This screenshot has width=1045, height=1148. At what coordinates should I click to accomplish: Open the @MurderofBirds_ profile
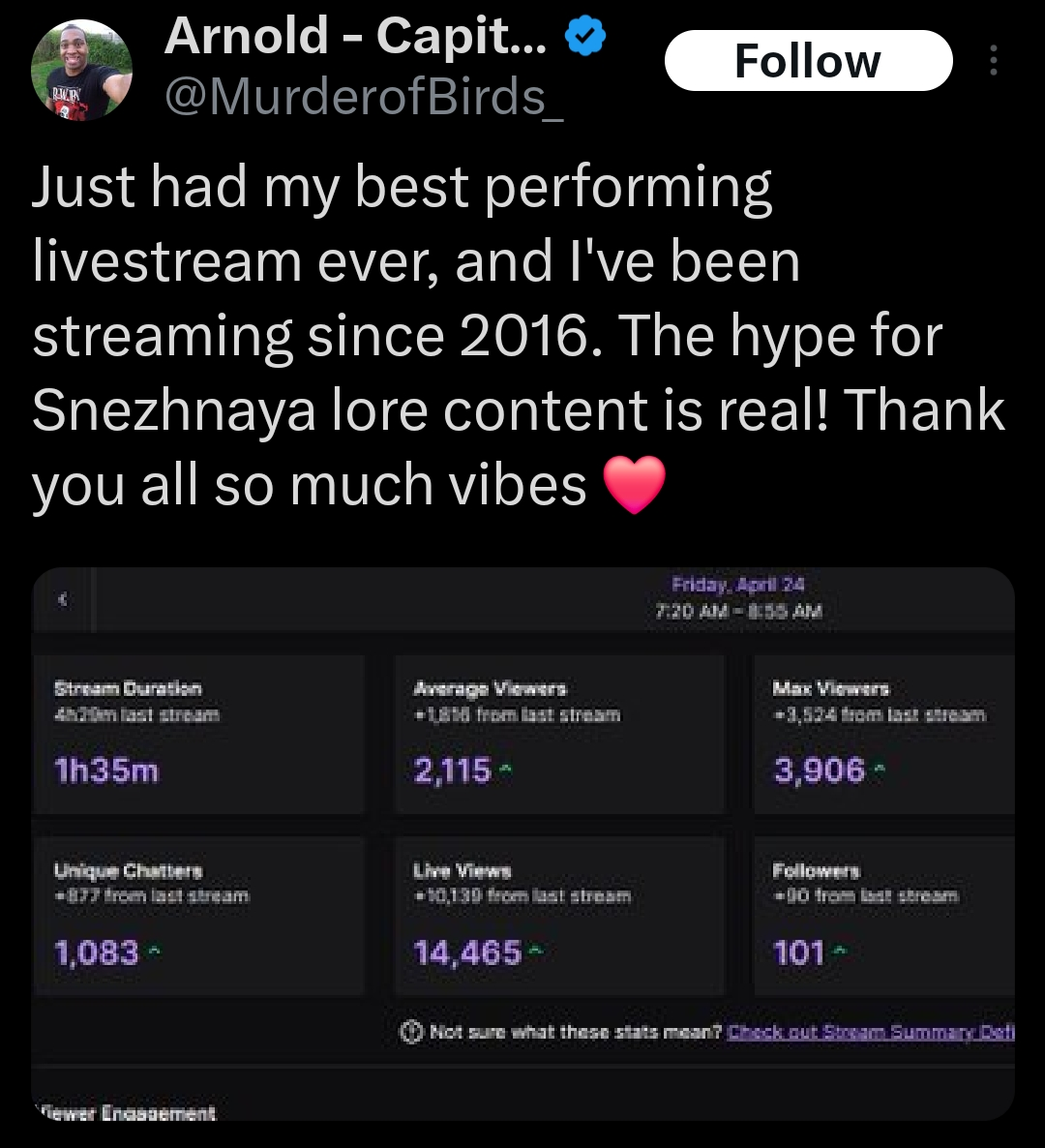click(x=364, y=96)
